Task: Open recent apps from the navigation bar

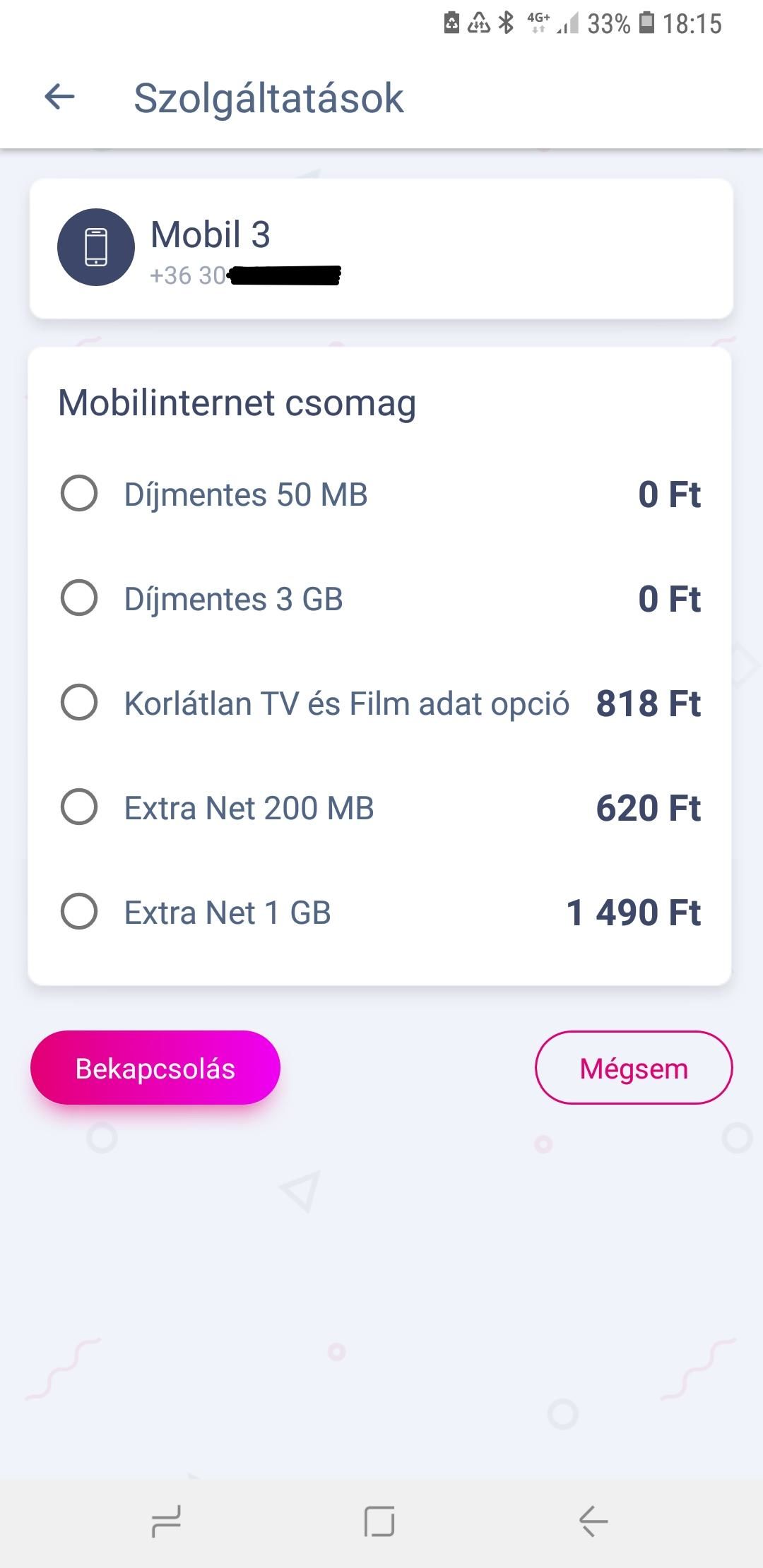Action: pos(167,1521)
